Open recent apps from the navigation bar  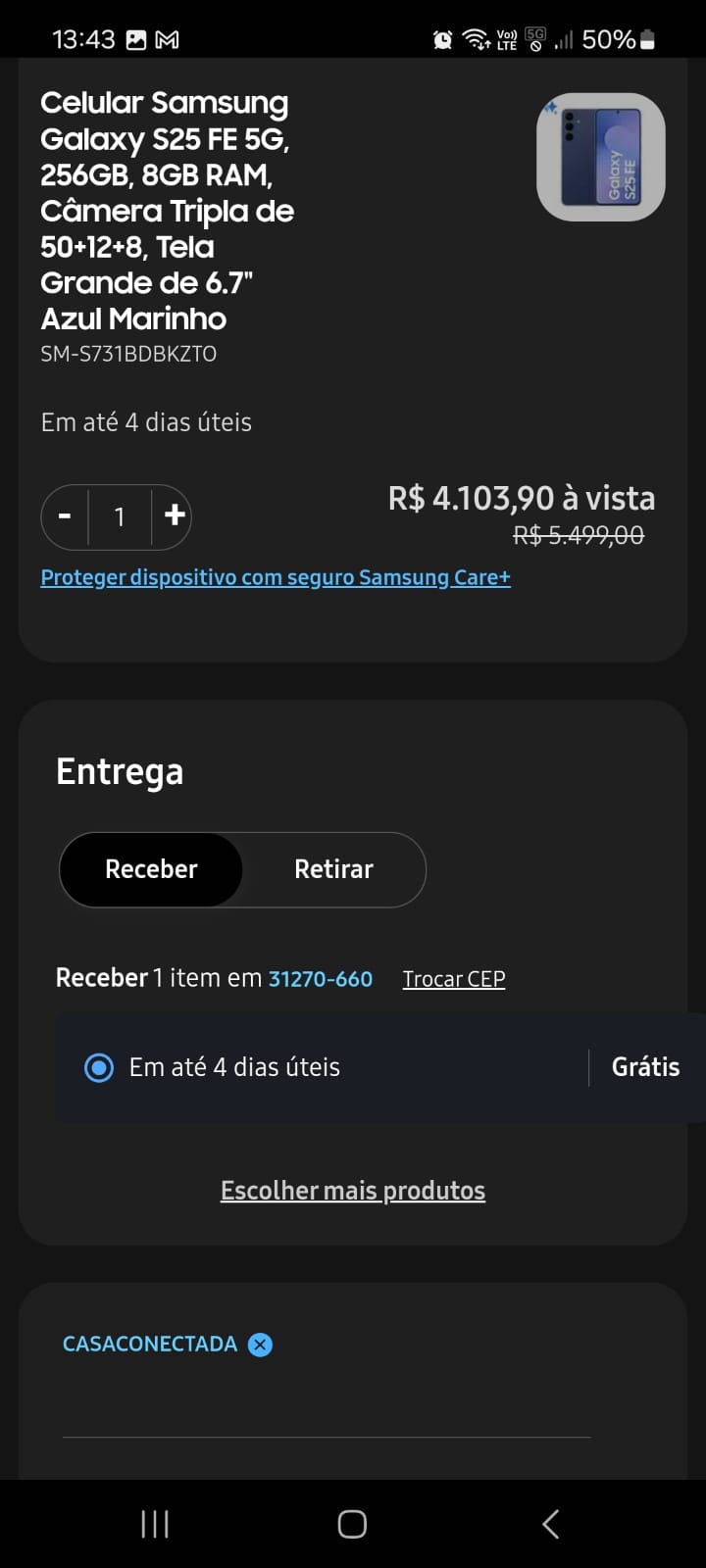pos(155,1524)
